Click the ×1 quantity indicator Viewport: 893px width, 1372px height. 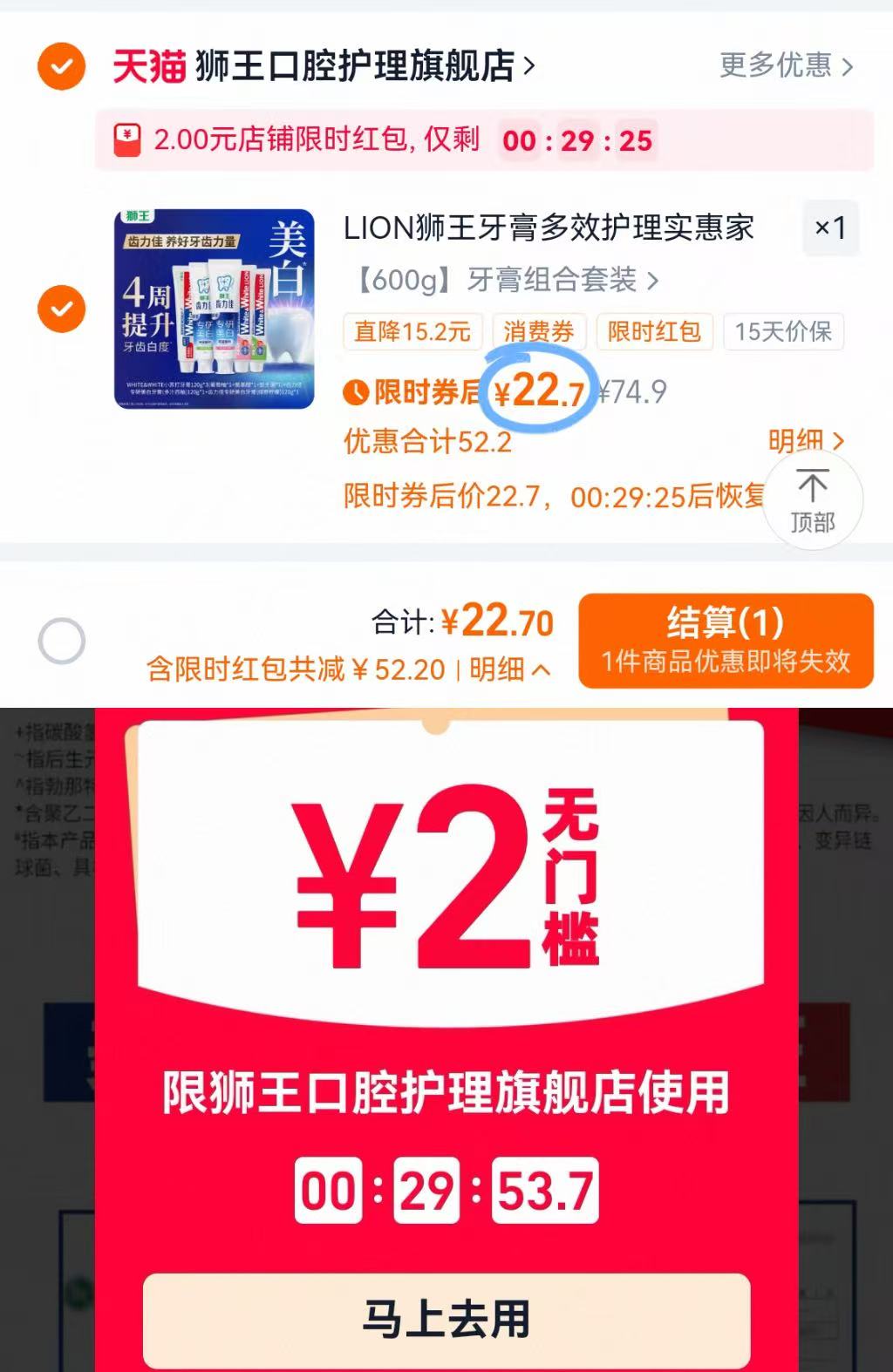829,228
